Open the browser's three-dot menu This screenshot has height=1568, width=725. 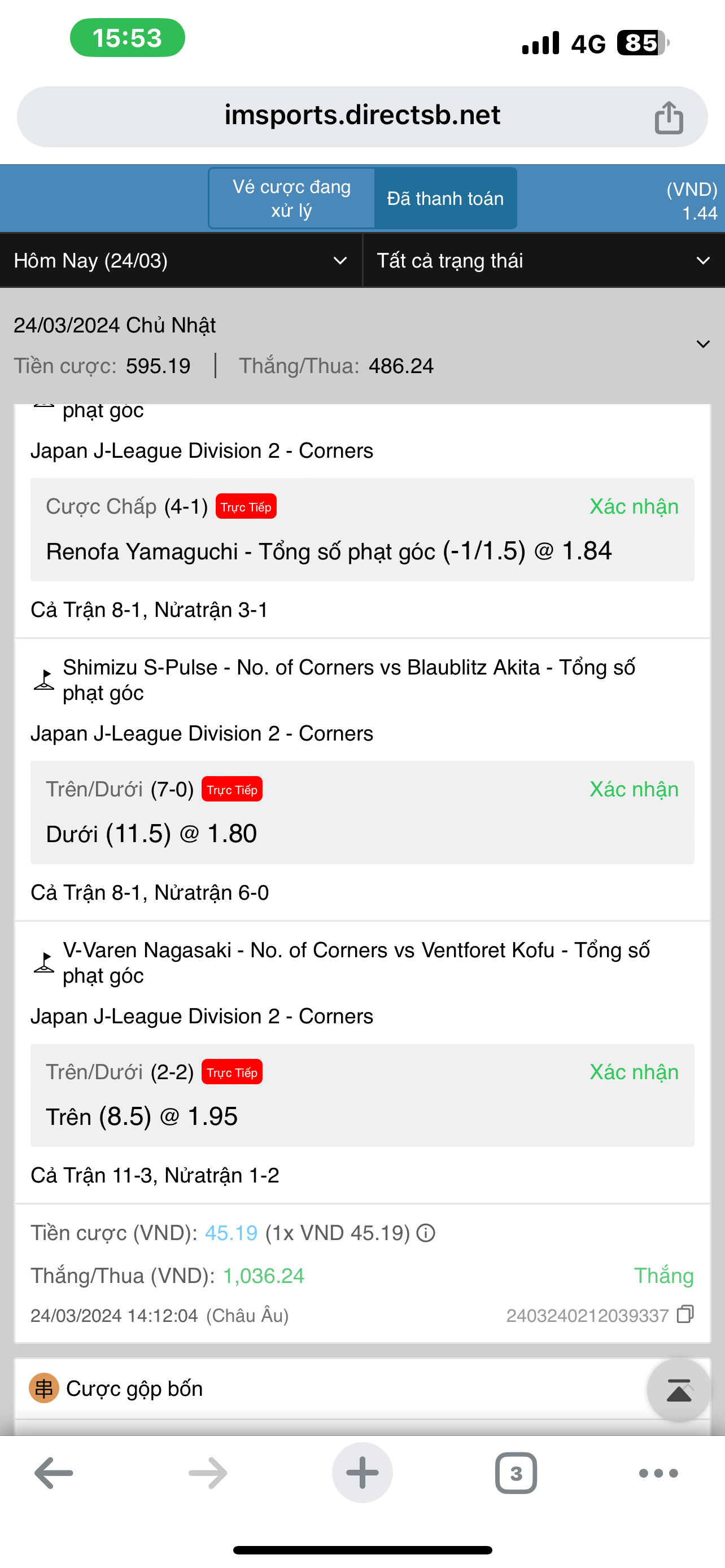[658, 1473]
